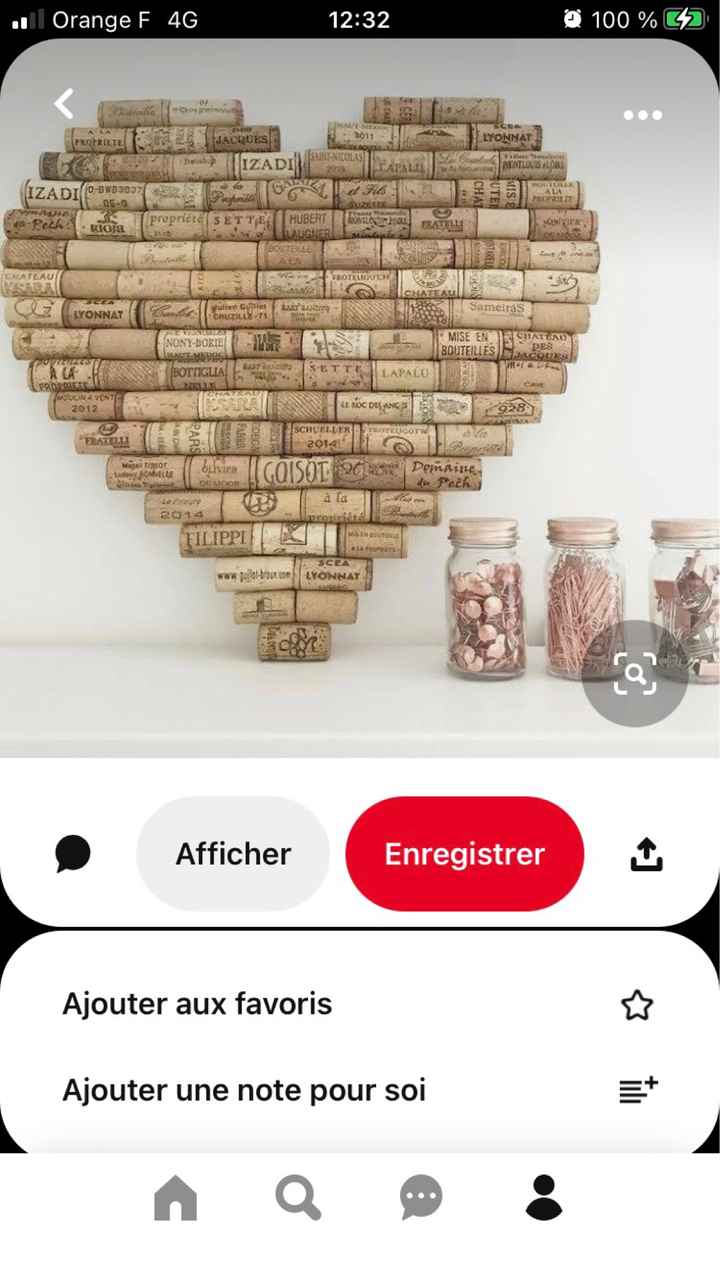Image resolution: width=720 pixels, height=1280 pixels.
Task: Tap the back chevron arrow
Action: coord(63,103)
